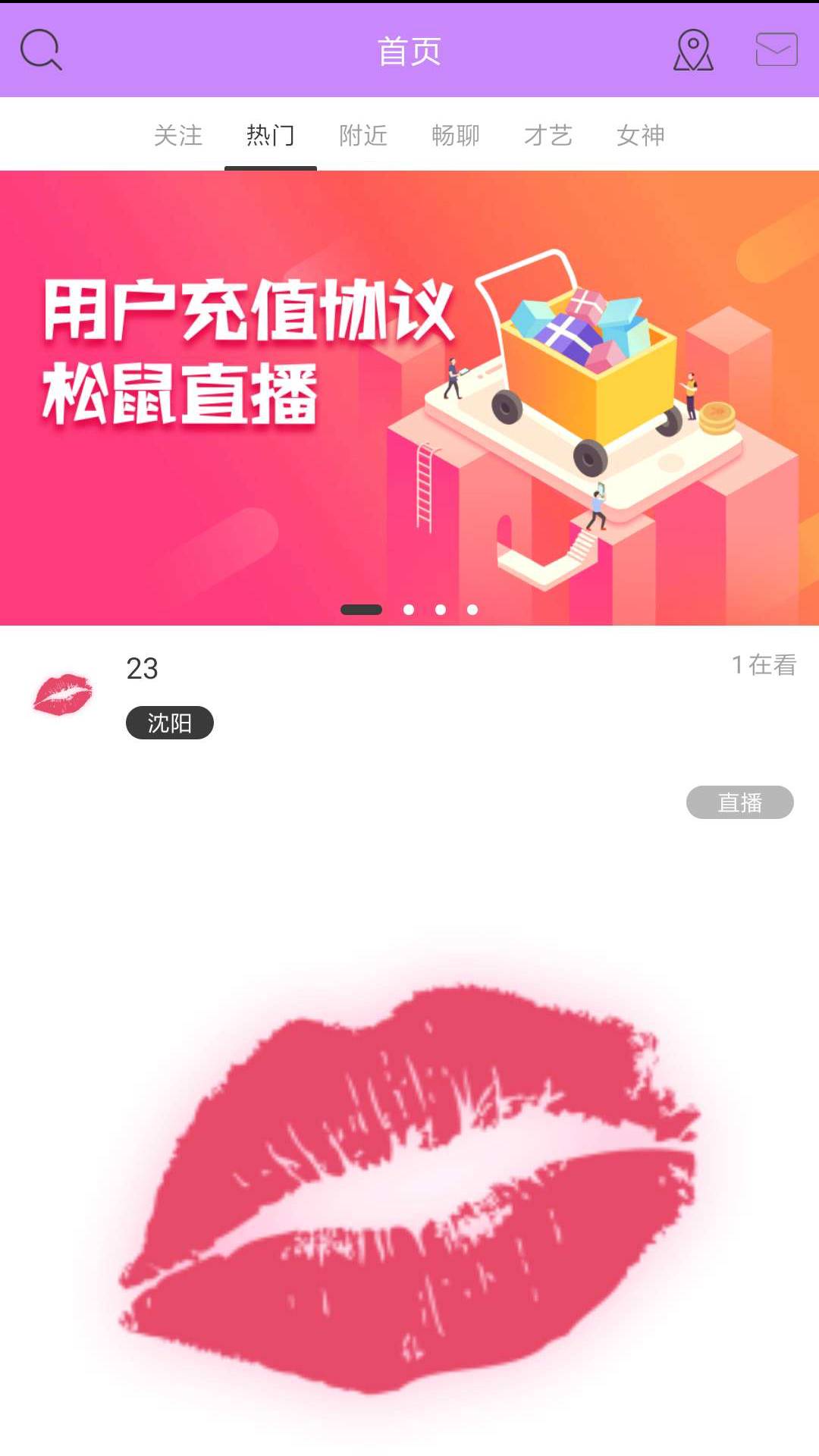The height and width of the screenshot is (1456, 819).
Task: Open the map location icon
Action: coord(693,50)
